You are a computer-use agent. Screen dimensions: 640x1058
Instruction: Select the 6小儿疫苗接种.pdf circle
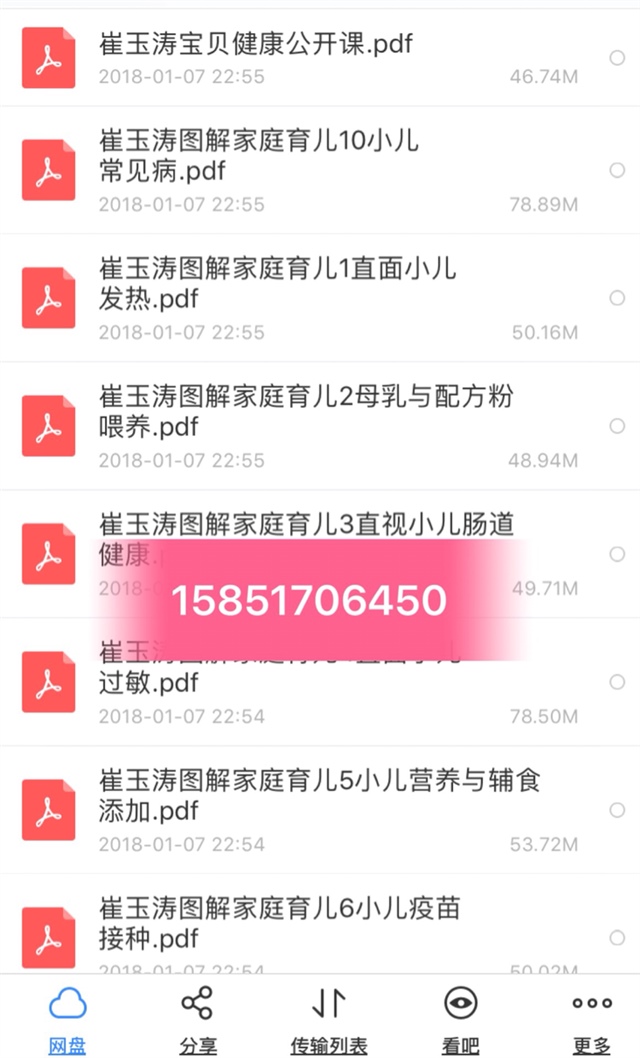(x=617, y=938)
